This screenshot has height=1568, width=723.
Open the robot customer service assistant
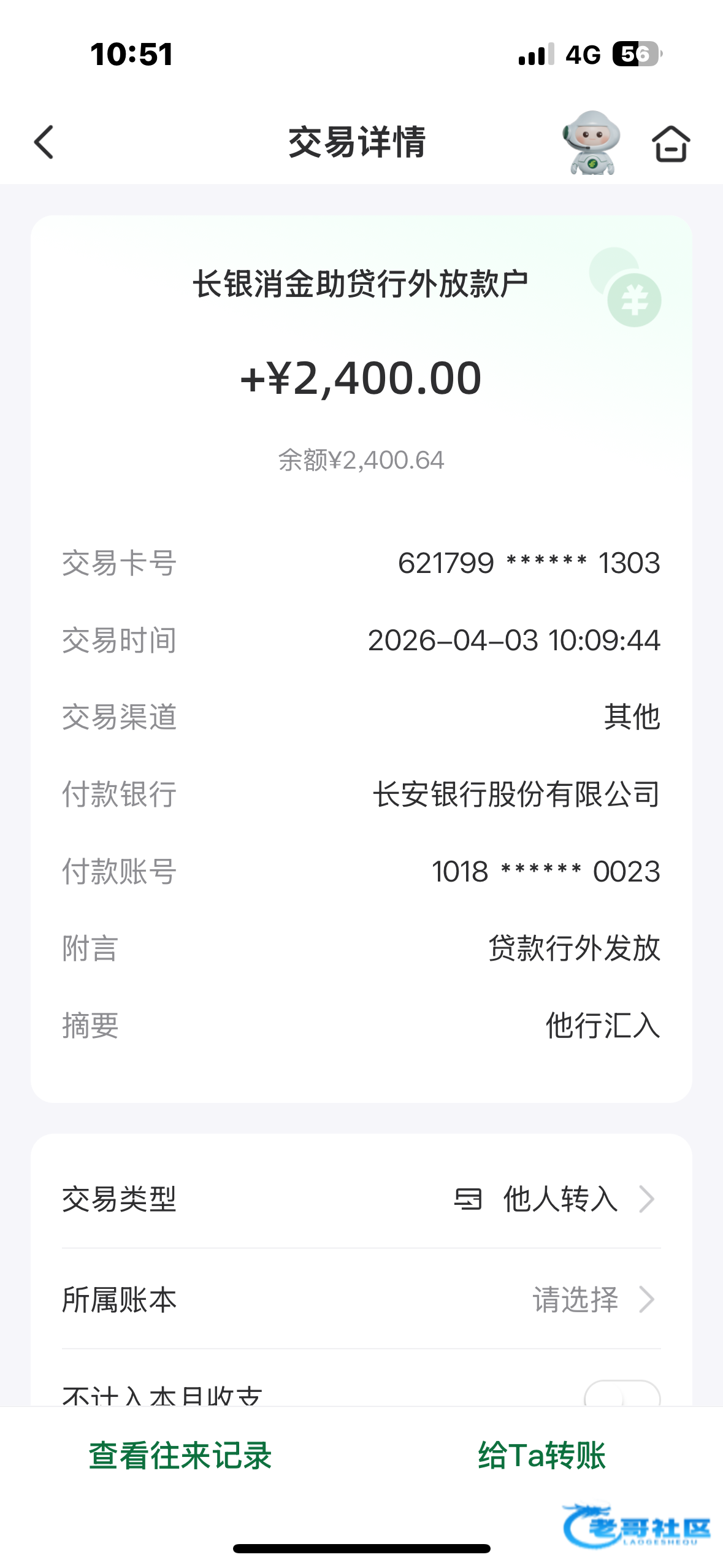591,142
